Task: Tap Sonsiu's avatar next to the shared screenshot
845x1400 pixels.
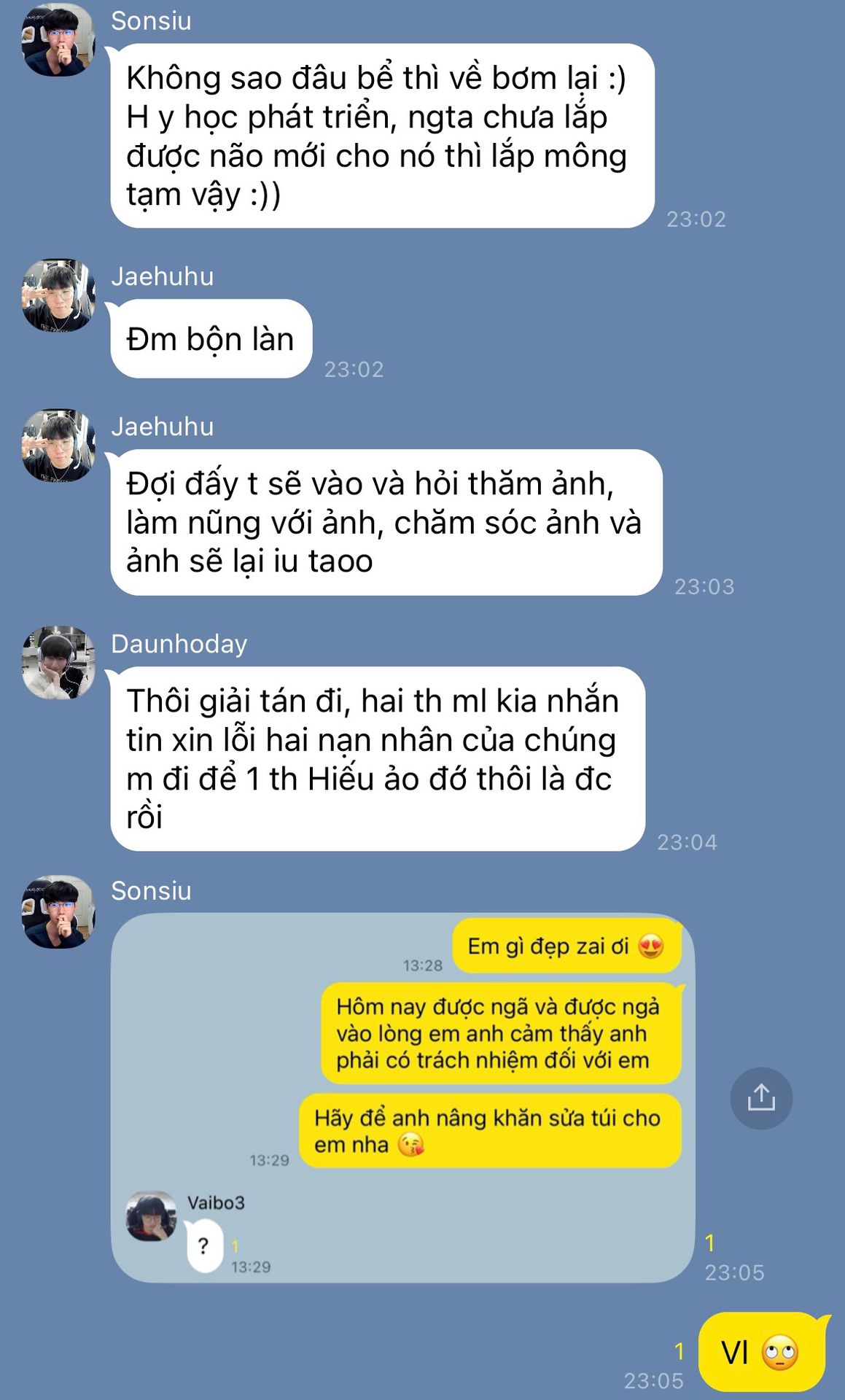Action: (58, 911)
